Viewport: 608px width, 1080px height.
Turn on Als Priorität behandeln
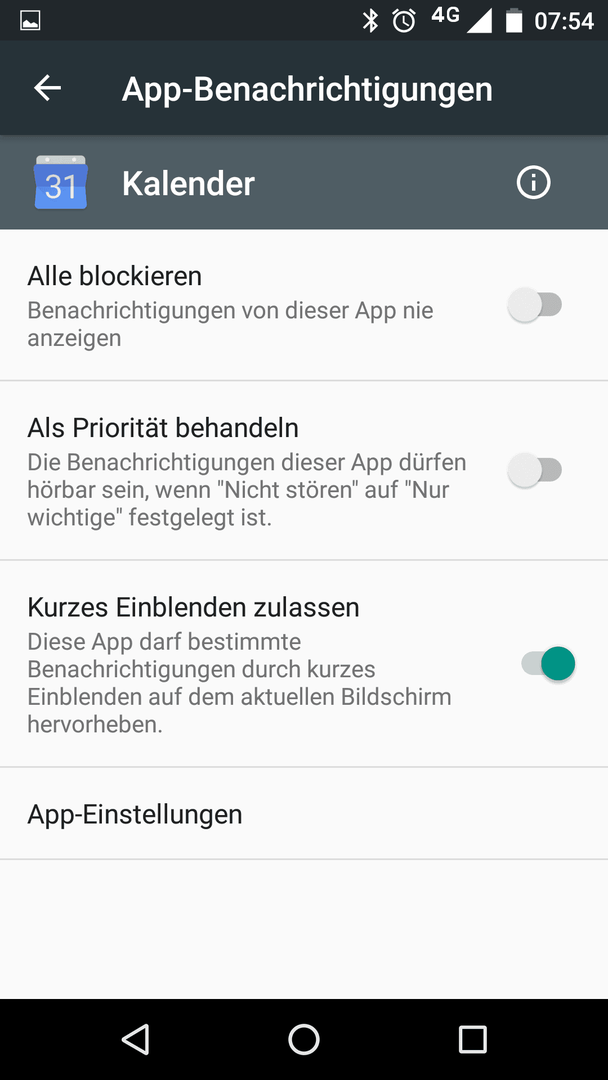click(535, 470)
